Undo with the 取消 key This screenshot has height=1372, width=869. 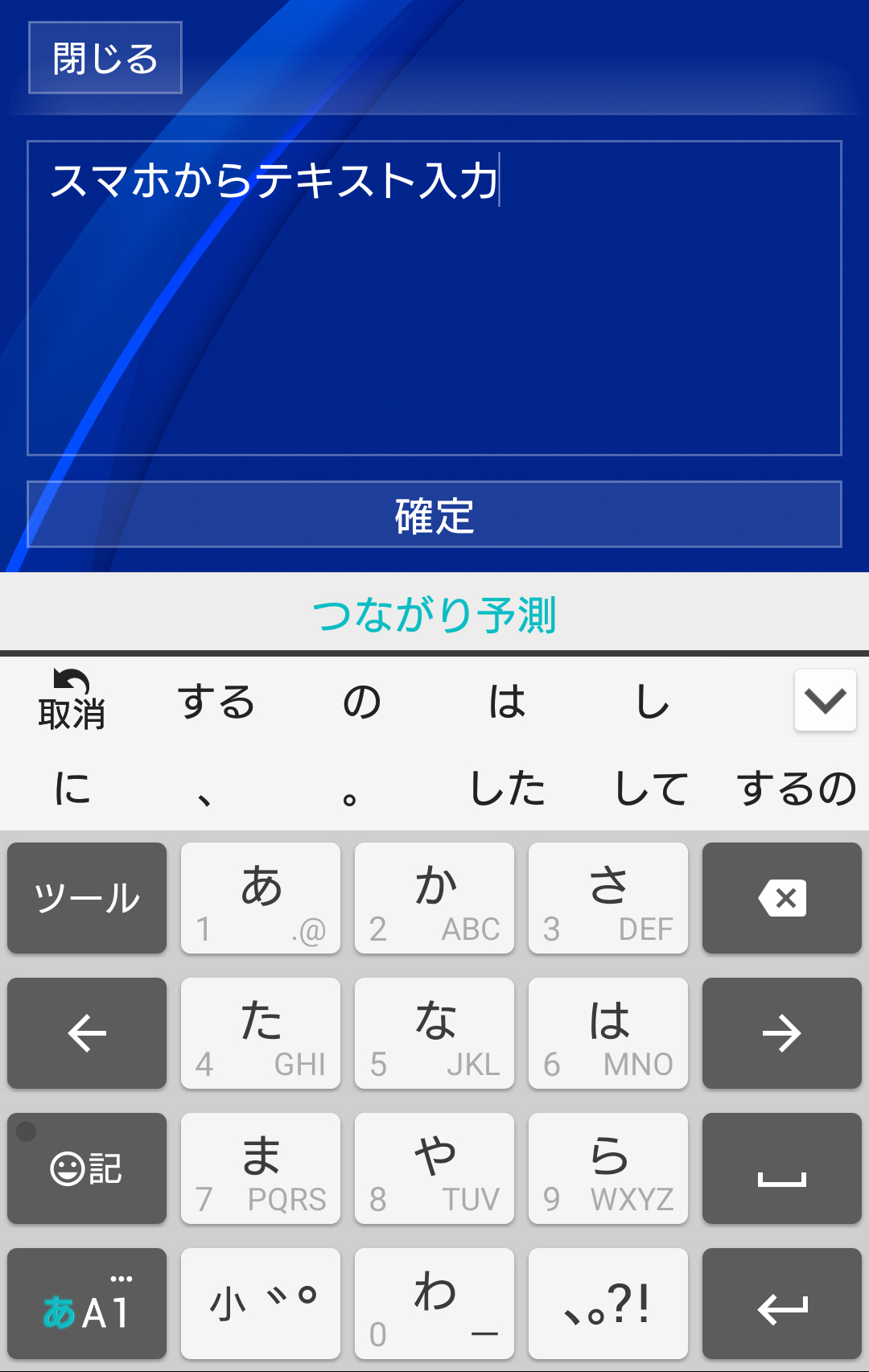[x=72, y=700]
